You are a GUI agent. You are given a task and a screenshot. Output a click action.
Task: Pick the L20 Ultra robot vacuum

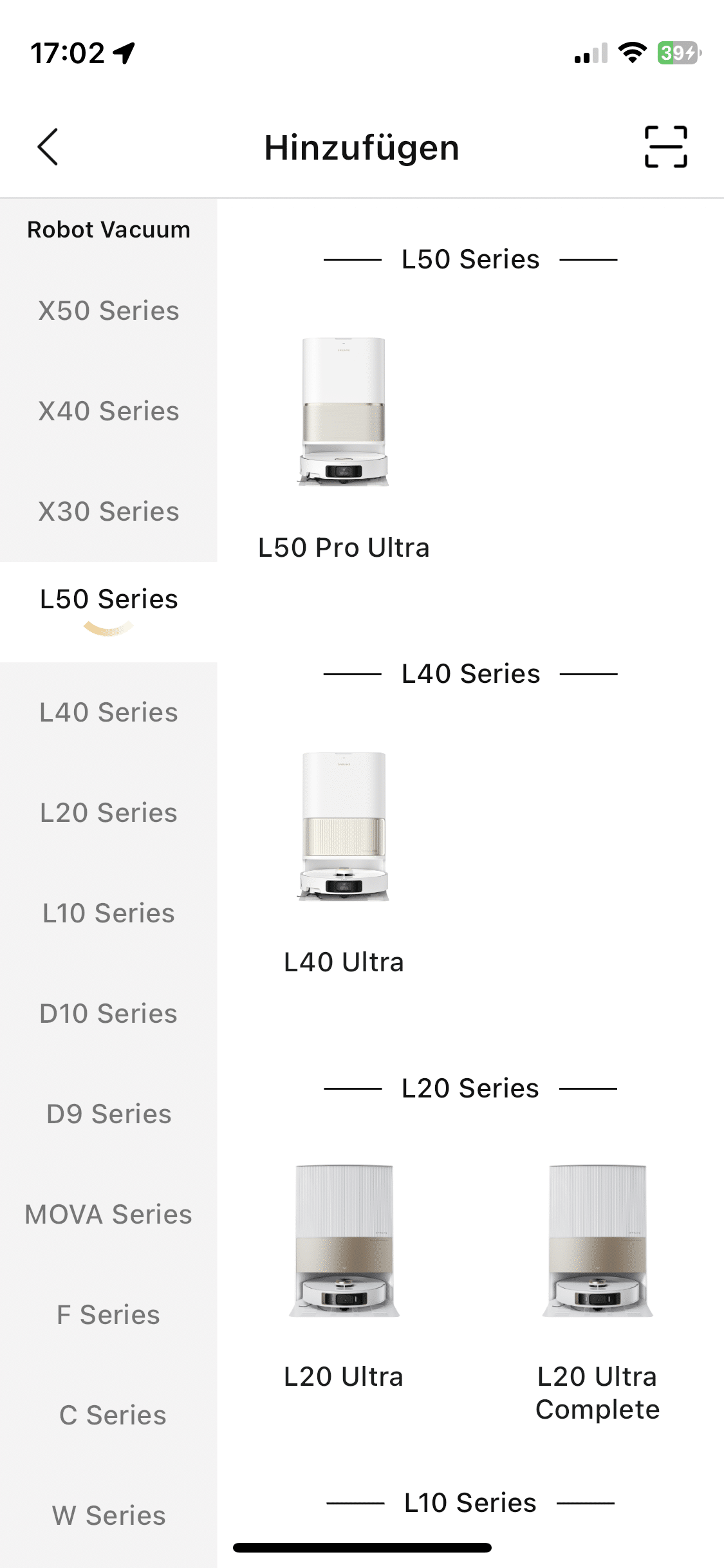click(344, 1273)
